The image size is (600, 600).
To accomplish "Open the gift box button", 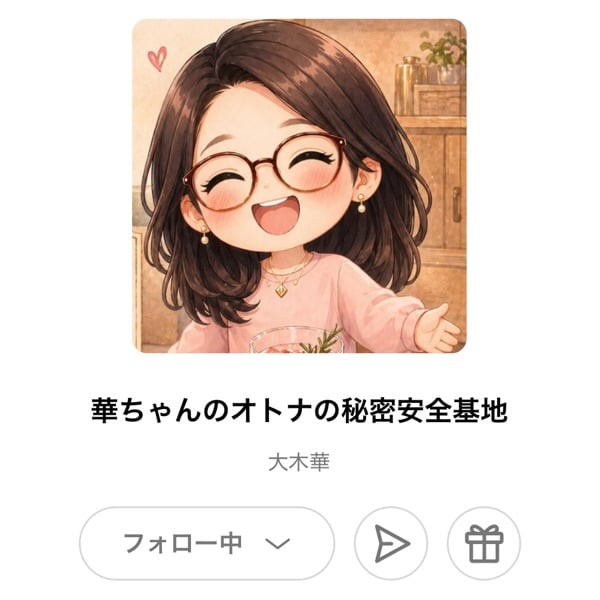I will 484,543.
